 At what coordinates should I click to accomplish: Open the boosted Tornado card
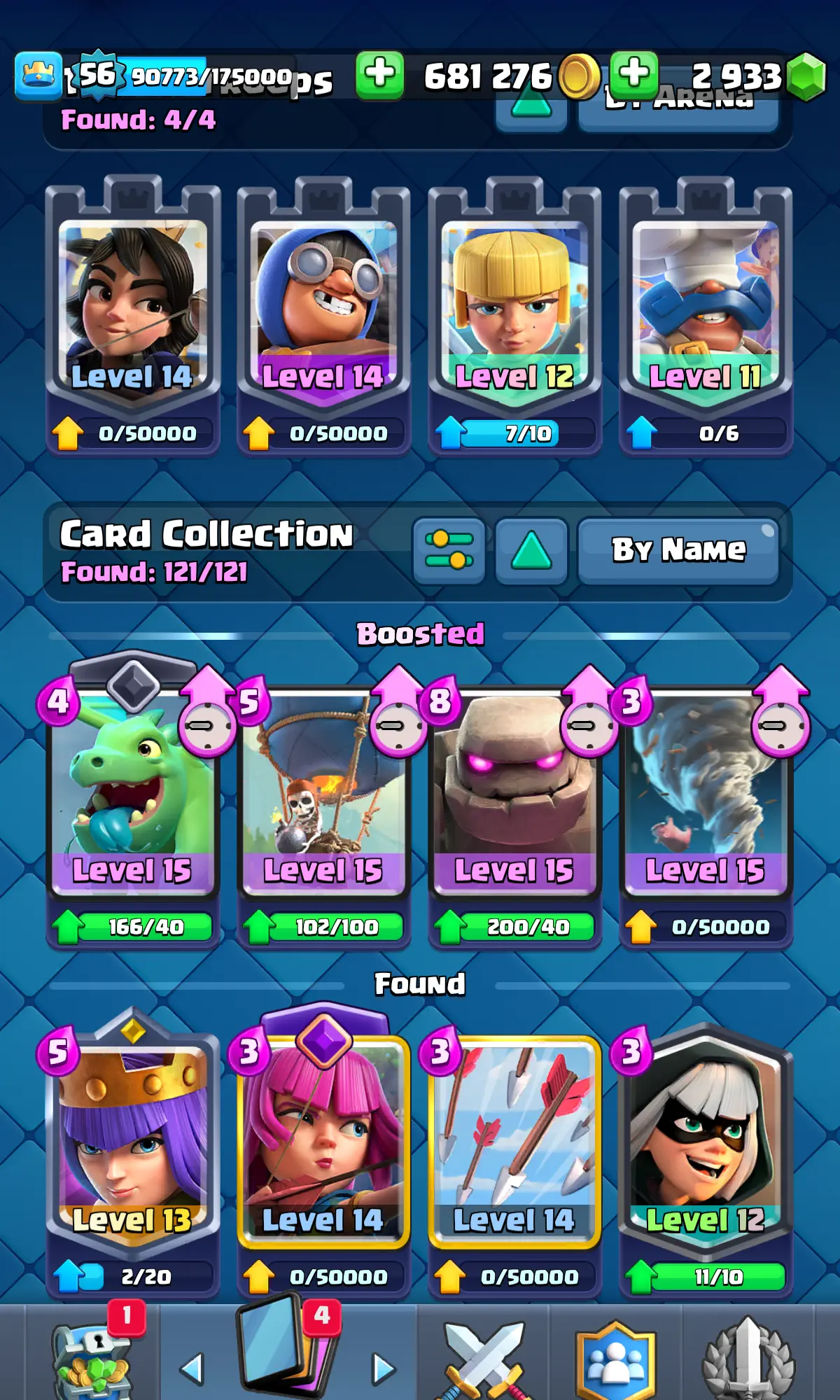click(706, 791)
